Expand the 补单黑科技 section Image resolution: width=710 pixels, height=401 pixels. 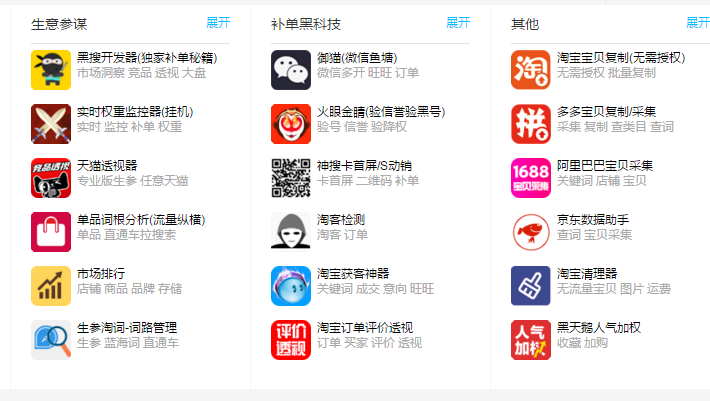(x=457, y=22)
